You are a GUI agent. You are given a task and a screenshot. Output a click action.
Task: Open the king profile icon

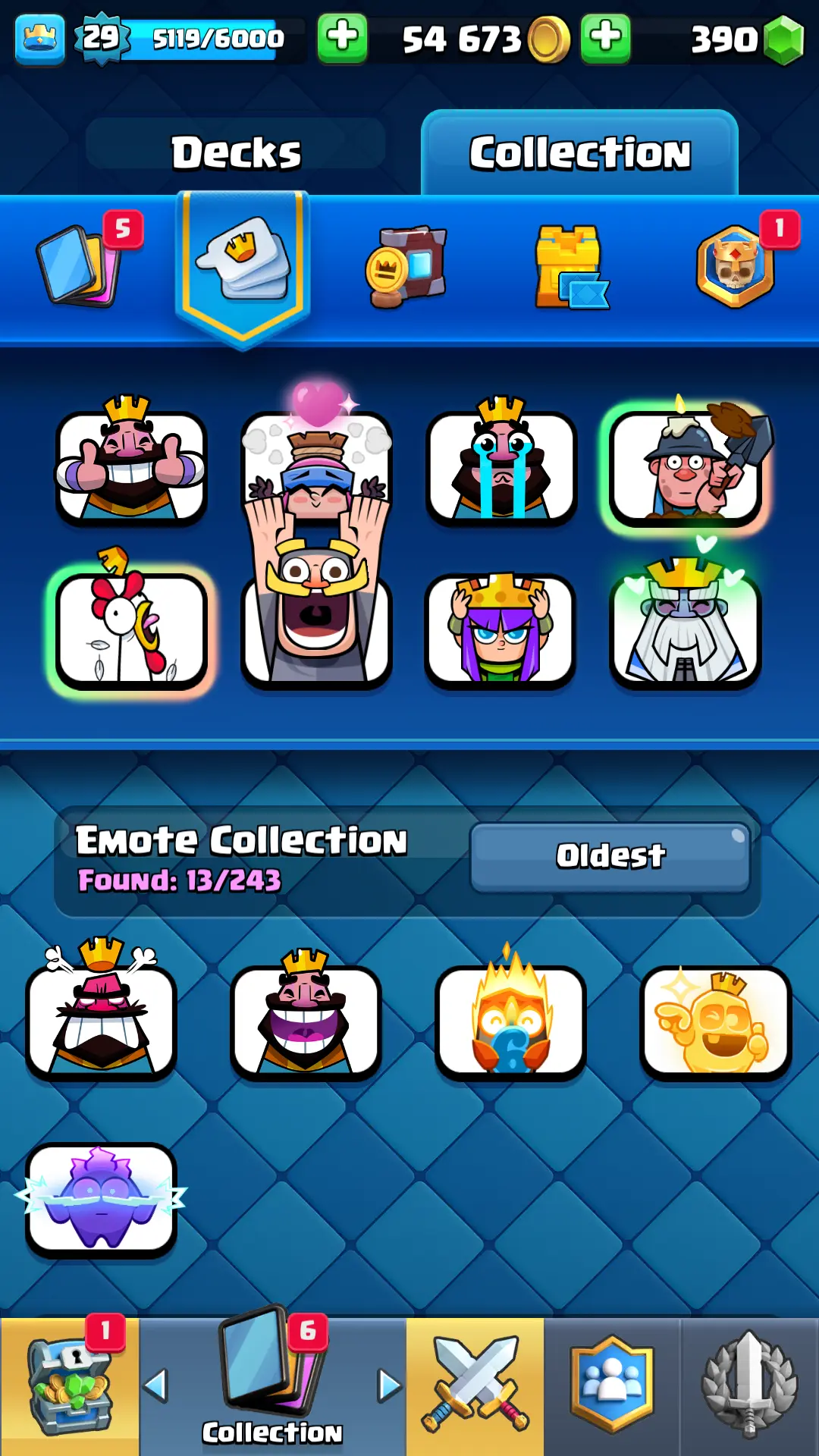click(39, 38)
